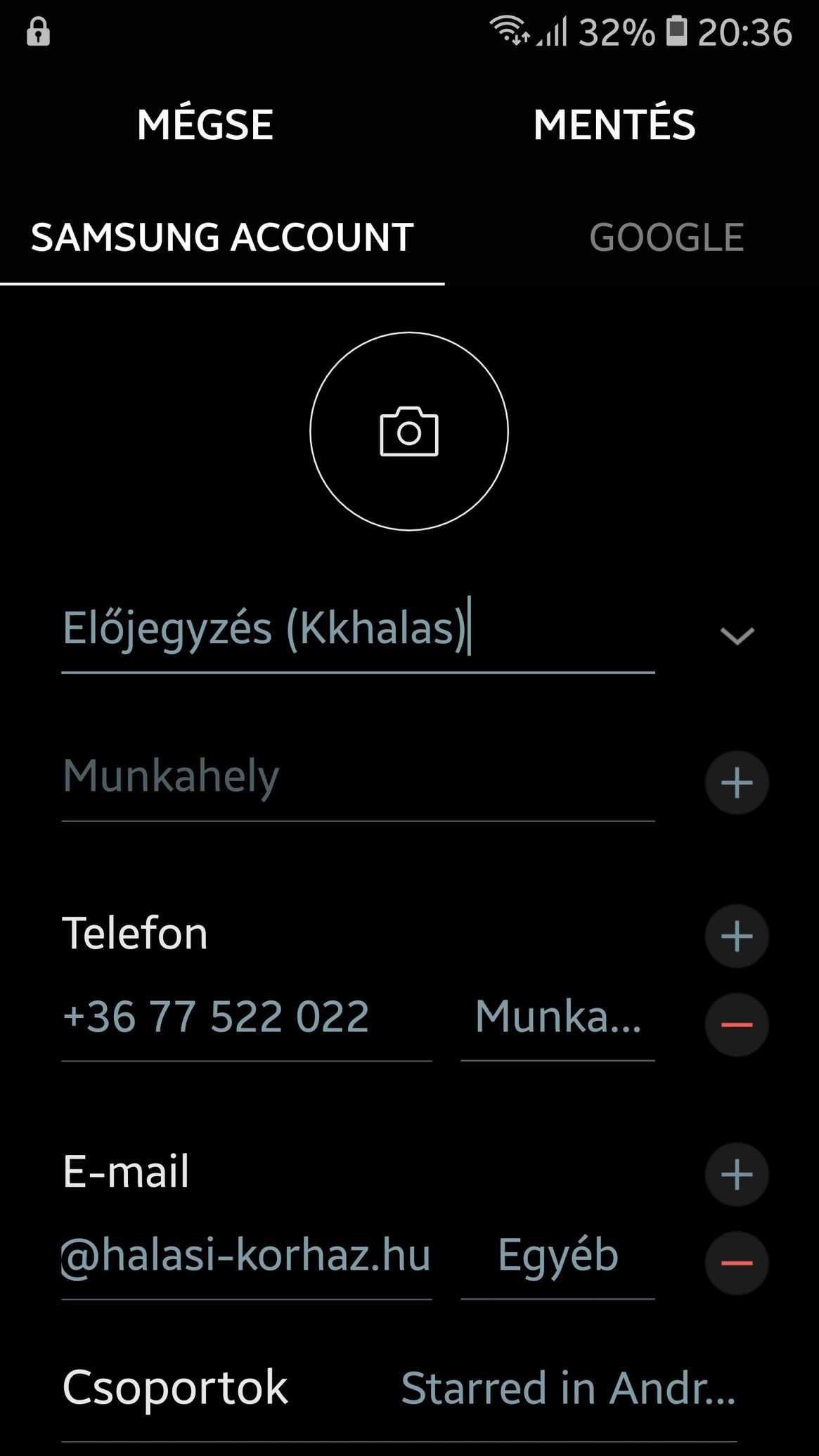Tap the Munkahely workplace field

coord(358,777)
